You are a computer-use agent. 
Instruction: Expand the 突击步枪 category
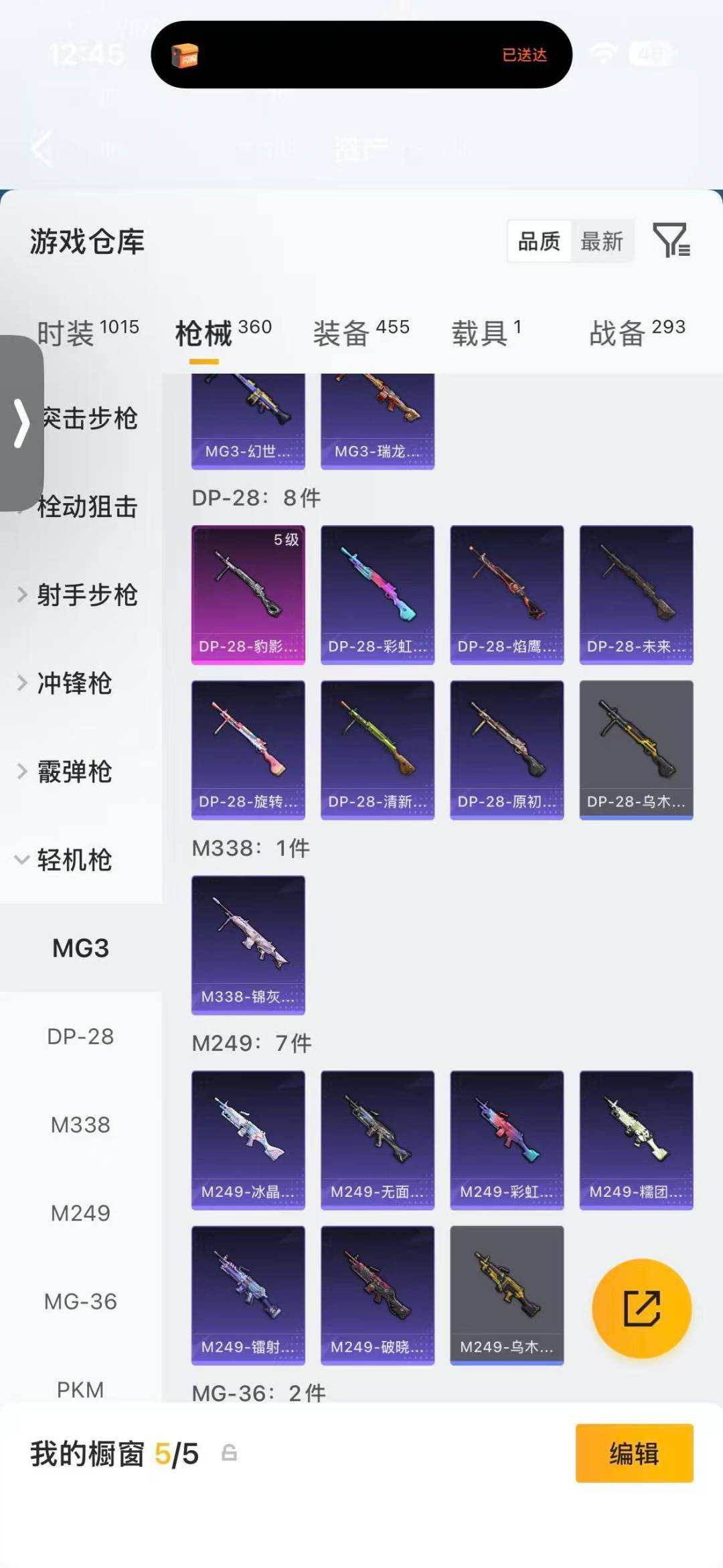tap(90, 419)
